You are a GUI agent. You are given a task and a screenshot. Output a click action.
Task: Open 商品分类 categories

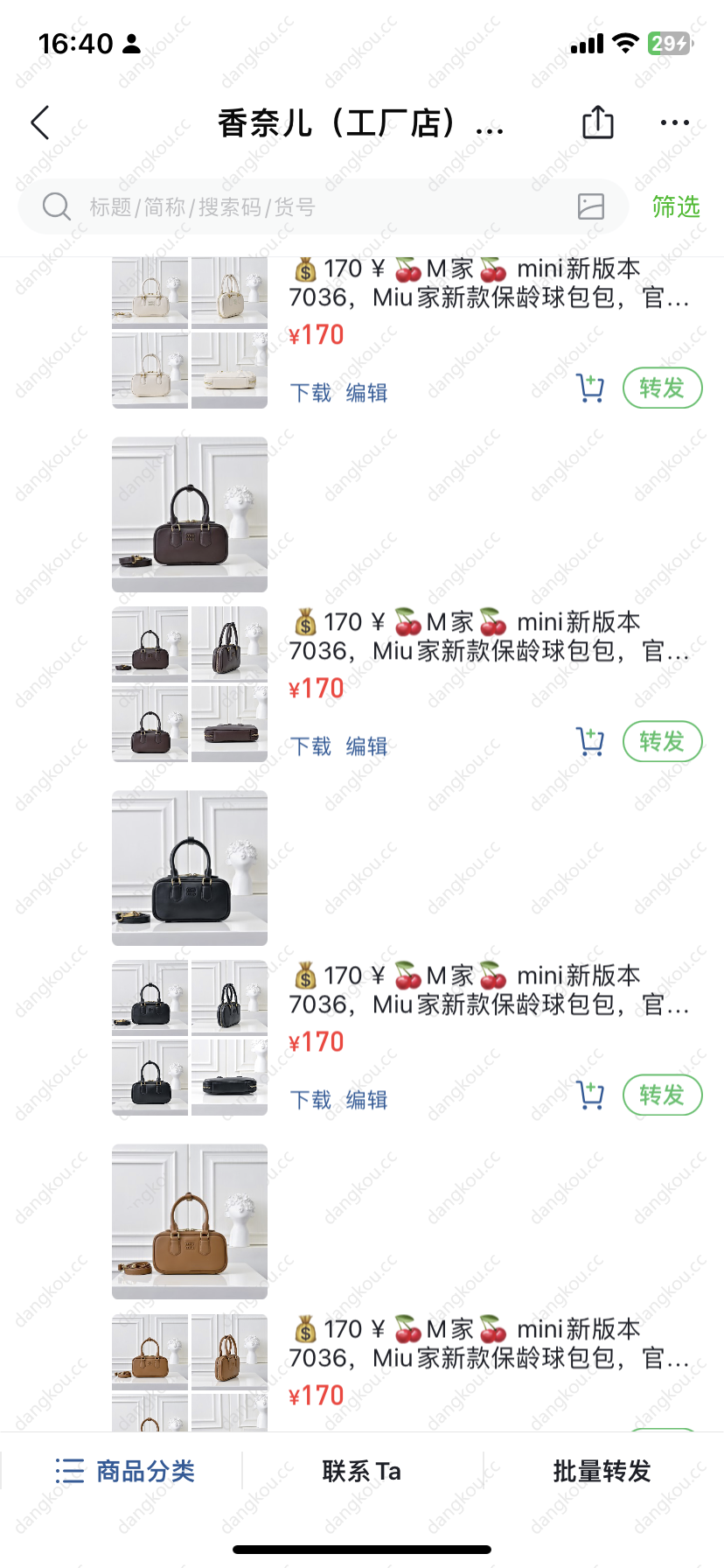pyautogui.click(x=124, y=1471)
